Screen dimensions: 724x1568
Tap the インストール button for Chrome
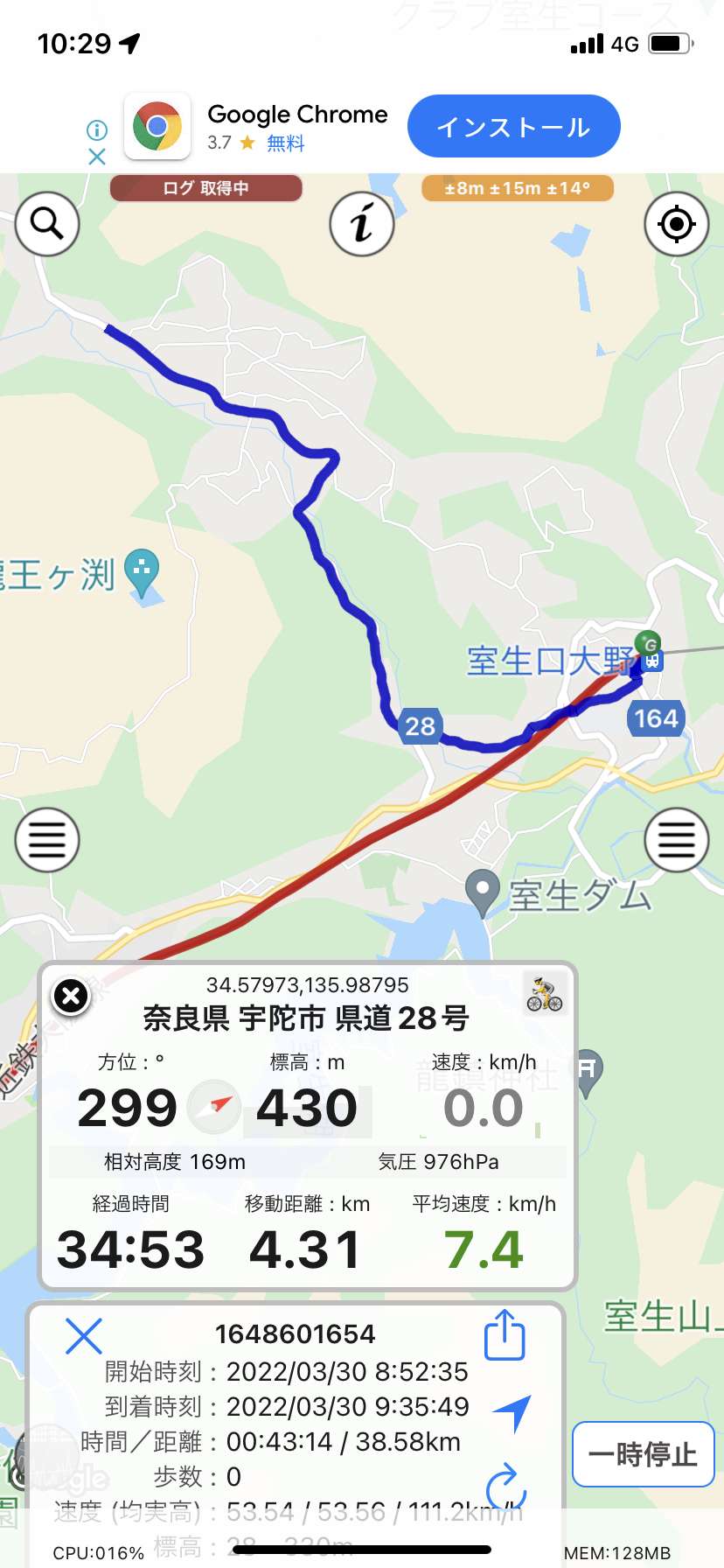514,127
